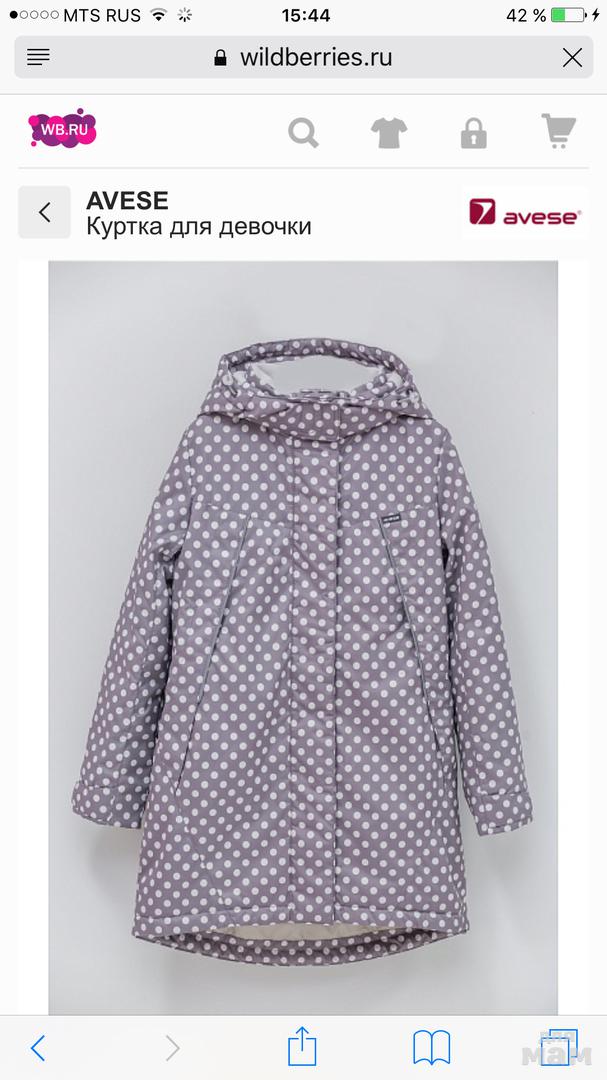Go back in Safari history
The width and height of the screenshot is (607, 1080).
click(38, 1047)
